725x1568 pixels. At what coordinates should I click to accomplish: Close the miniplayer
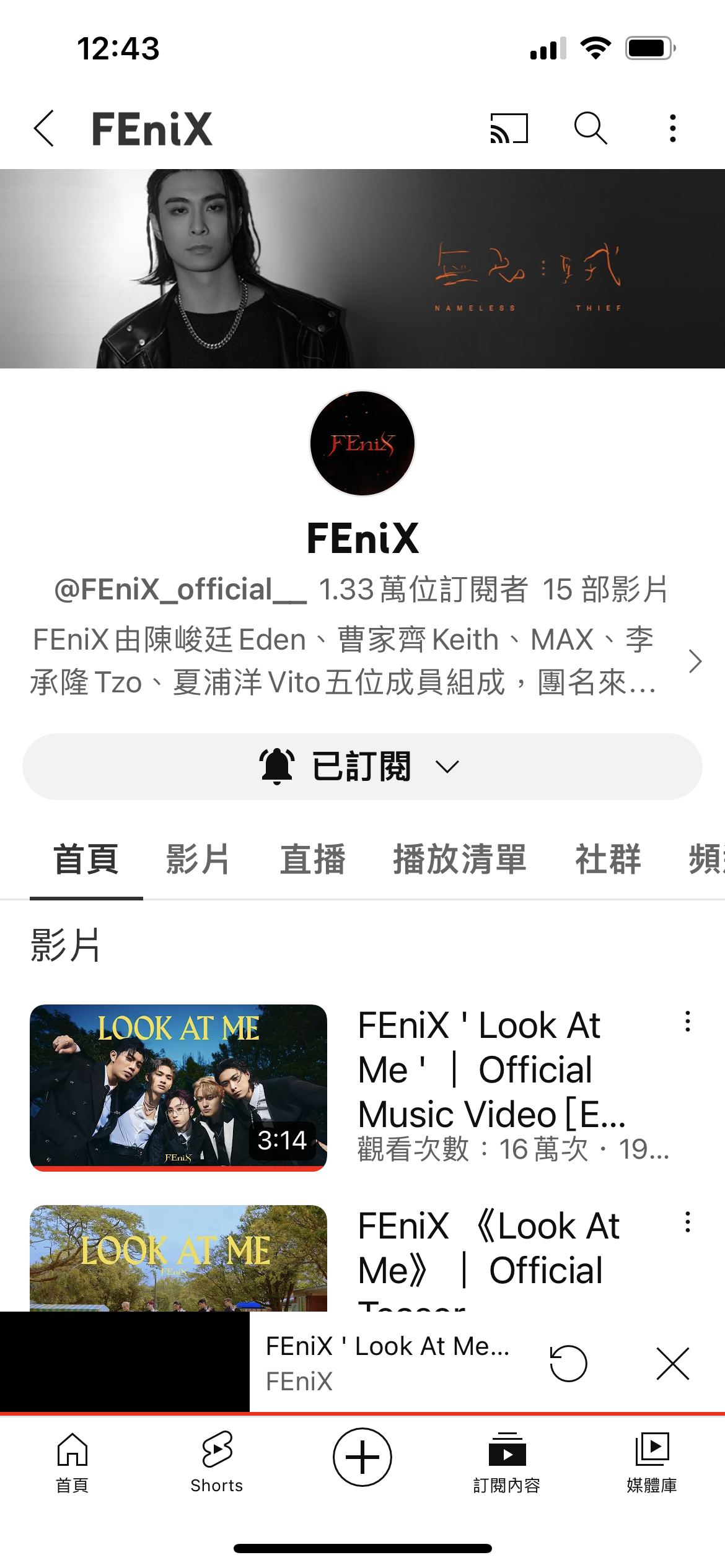coord(672,1363)
